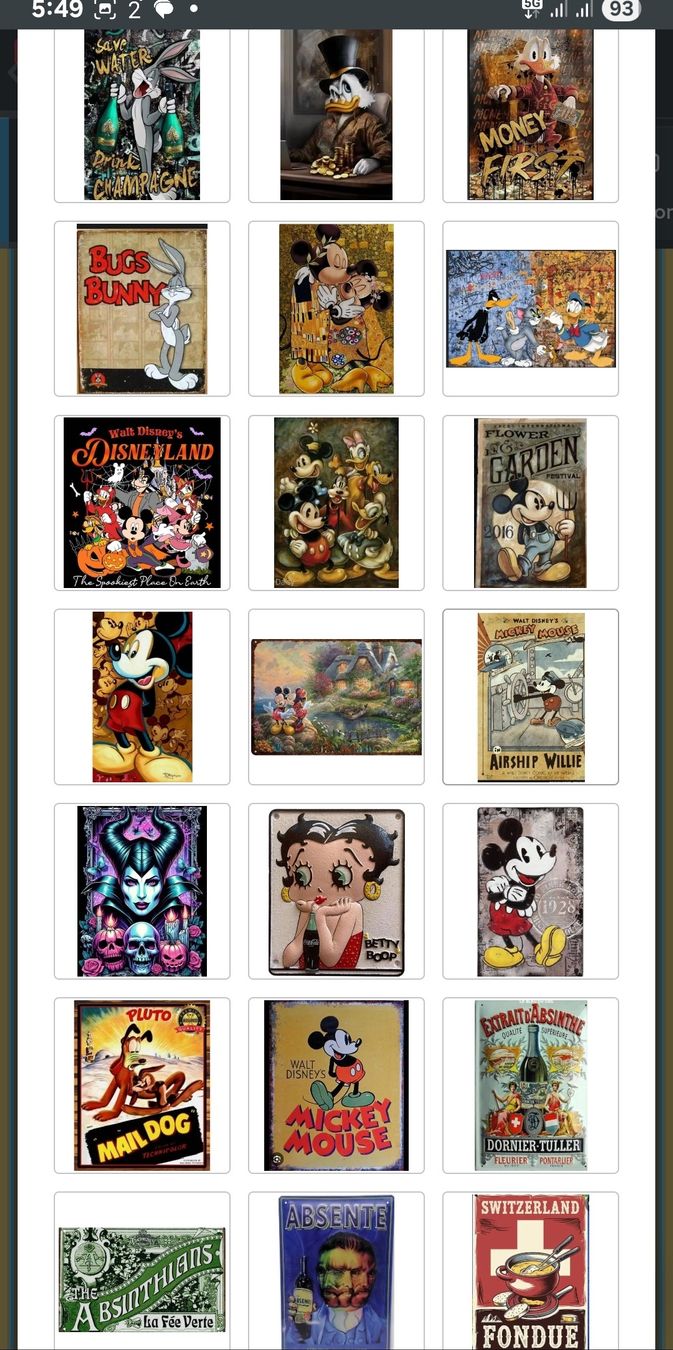This screenshot has width=673, height=1350.
Task: Open the Airship Willie poster
Action: [530, 697]
